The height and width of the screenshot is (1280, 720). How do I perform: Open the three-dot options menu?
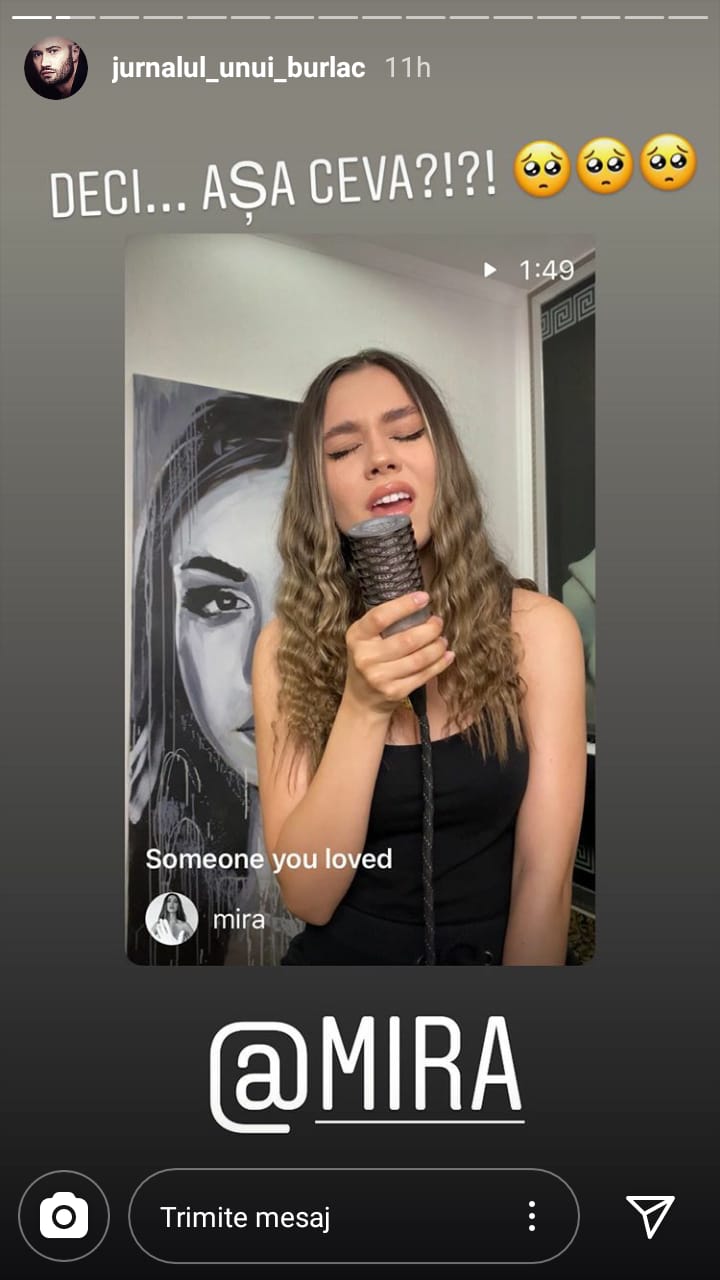click(x=532, y=1216)
